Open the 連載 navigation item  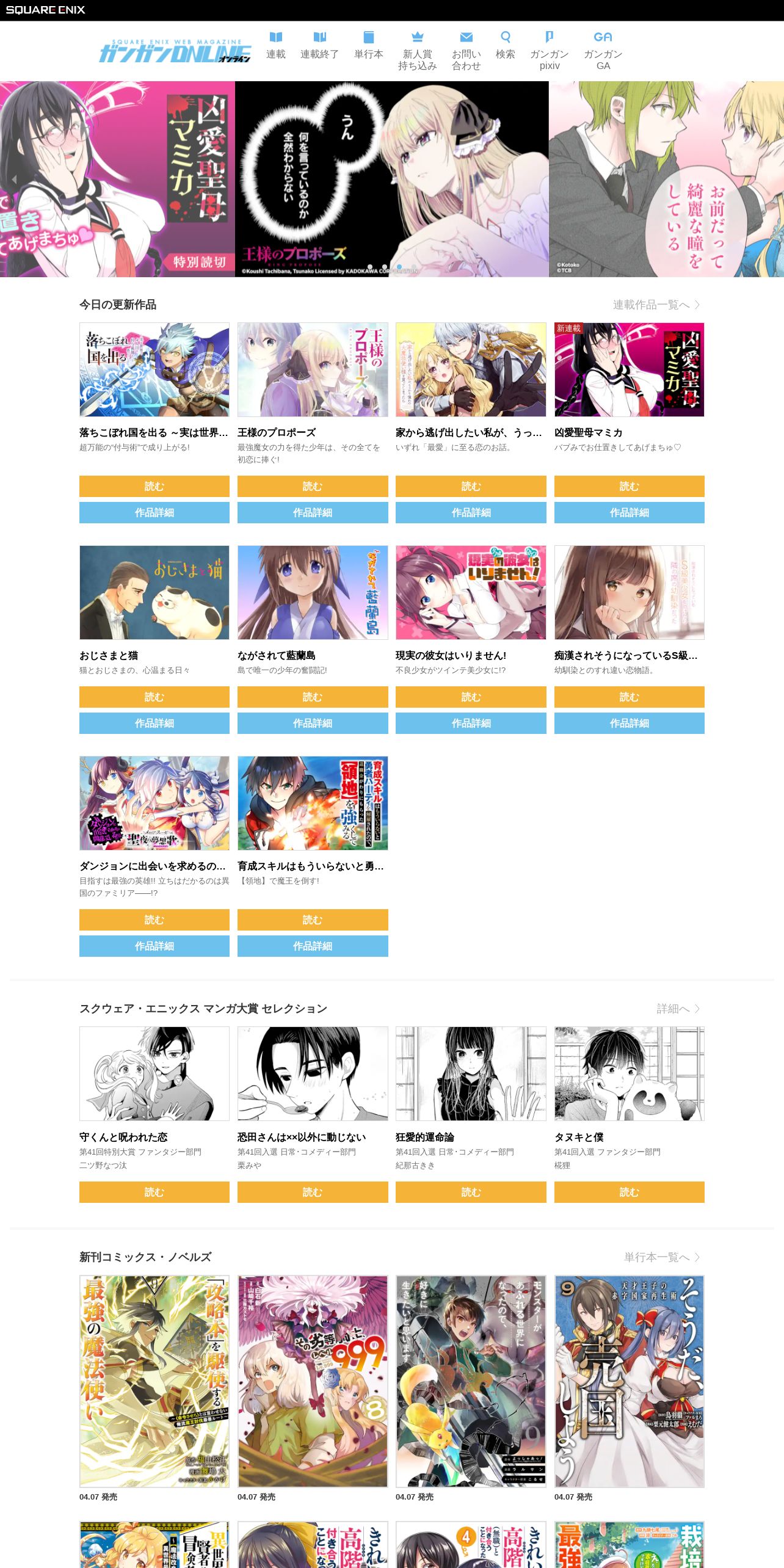(275, 46)
